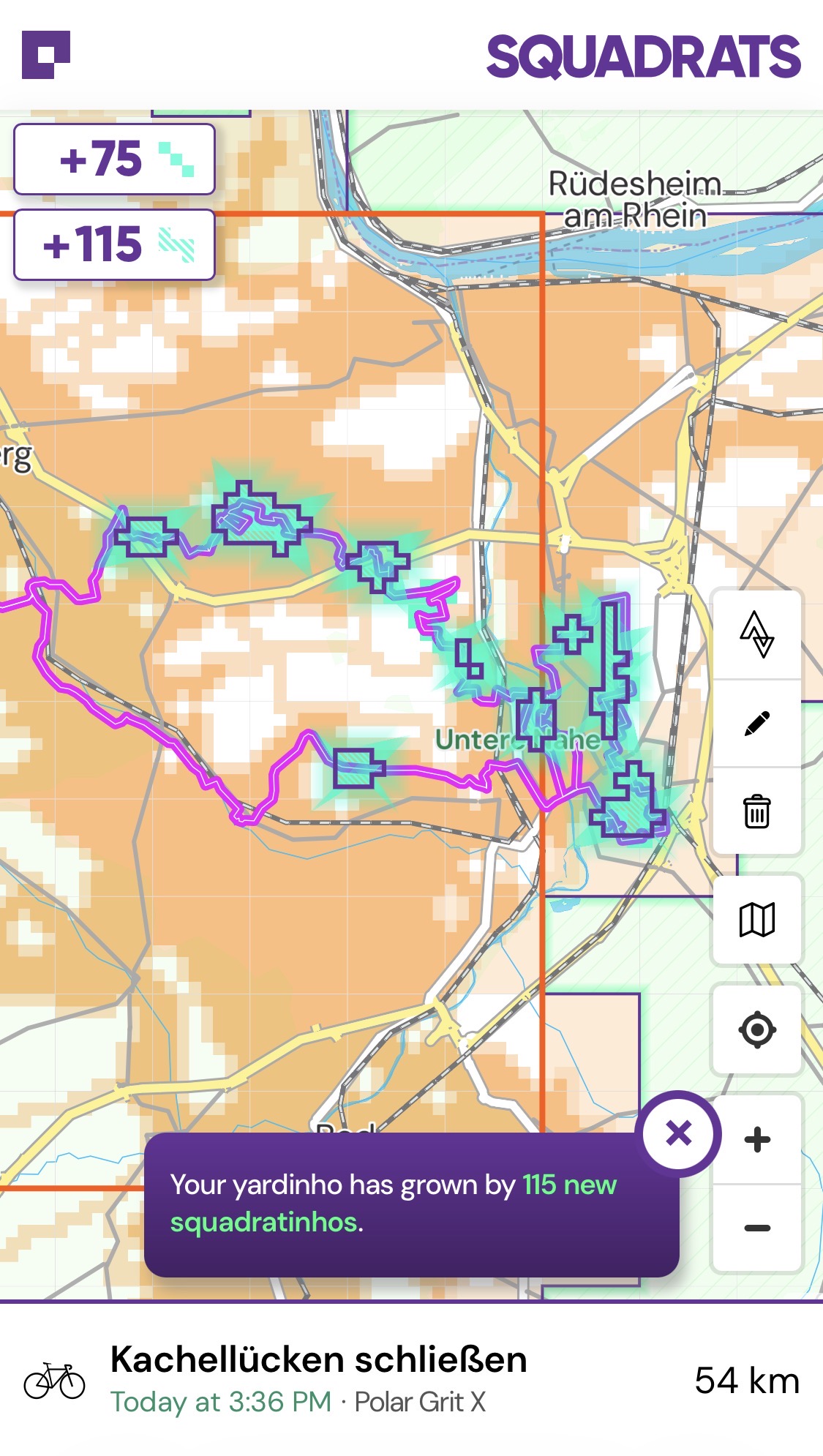Screen dimensions: 823x1456
Task: Open the Strava activity button
Action: pyautogui.click(x=757, y=635)
